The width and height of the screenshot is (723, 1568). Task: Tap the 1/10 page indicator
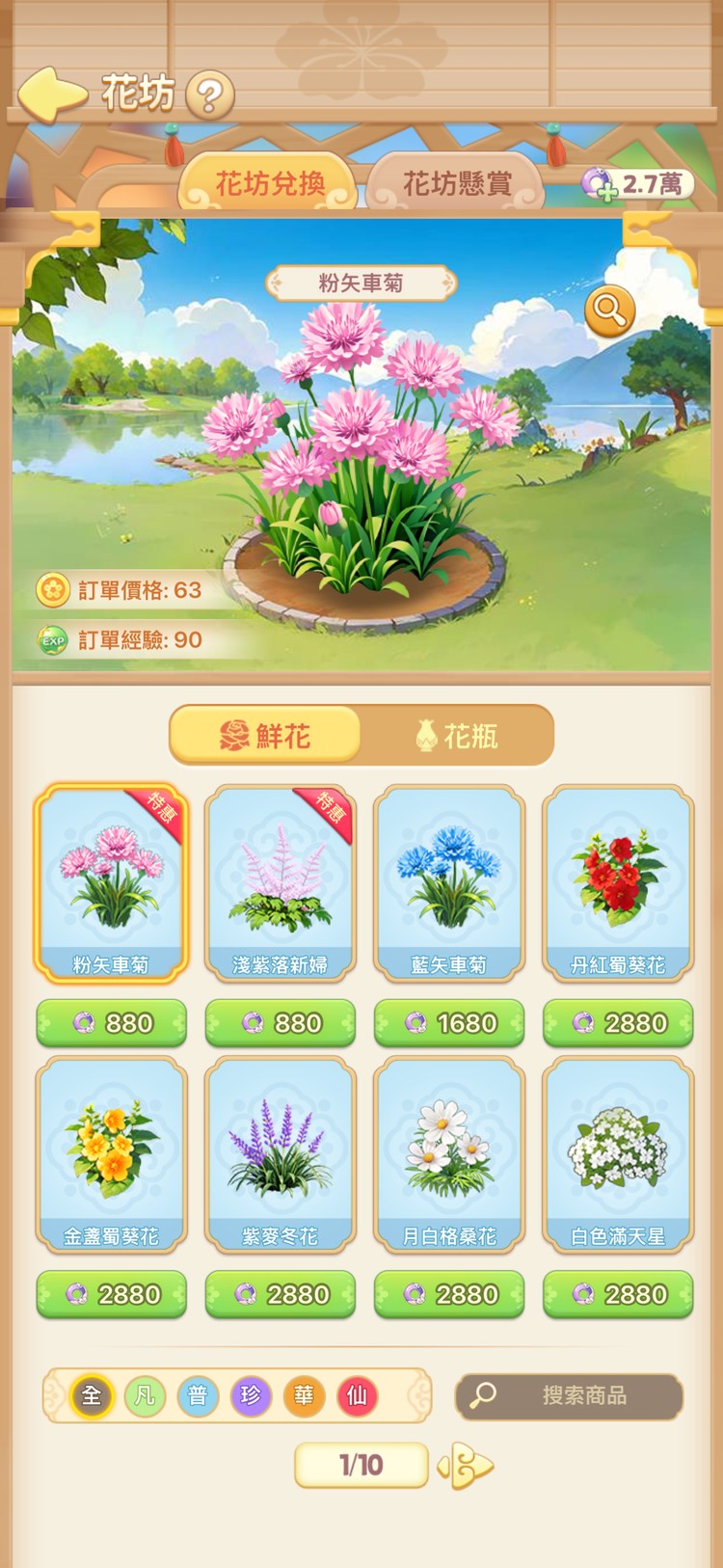[x=361, y=1464]
